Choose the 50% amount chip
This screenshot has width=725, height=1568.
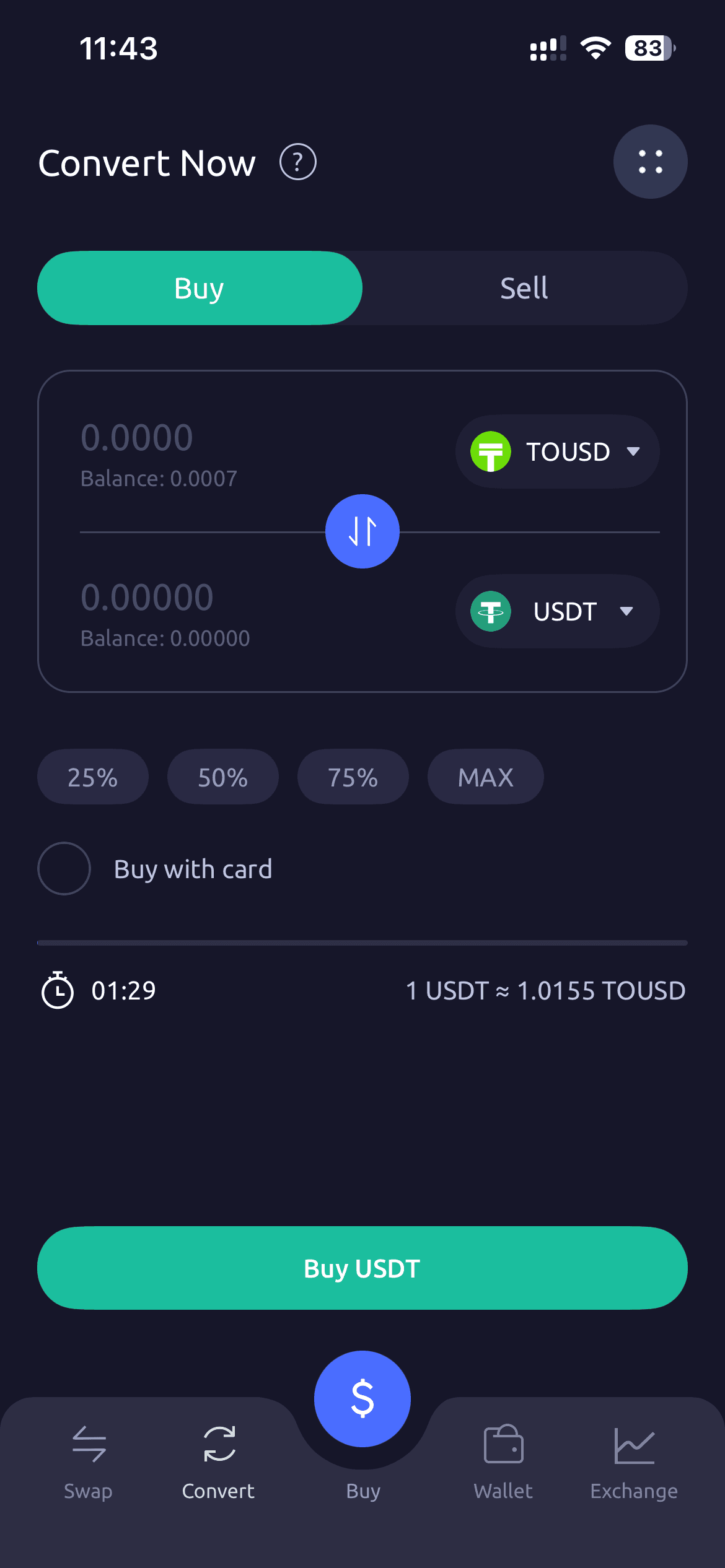click(x=223, y=777)
